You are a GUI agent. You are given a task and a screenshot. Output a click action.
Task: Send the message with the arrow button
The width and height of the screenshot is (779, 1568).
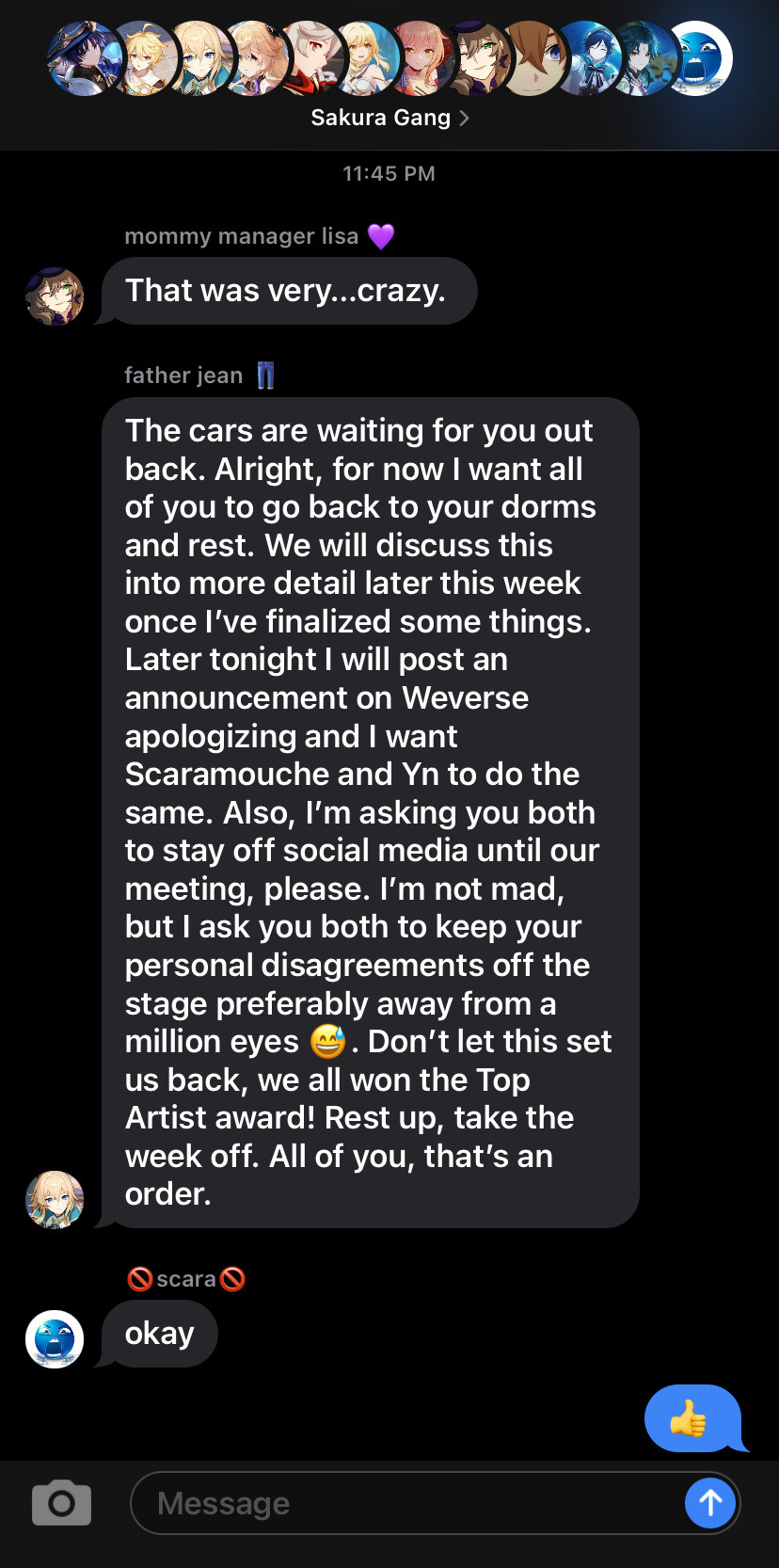(x=710, y=1503)
